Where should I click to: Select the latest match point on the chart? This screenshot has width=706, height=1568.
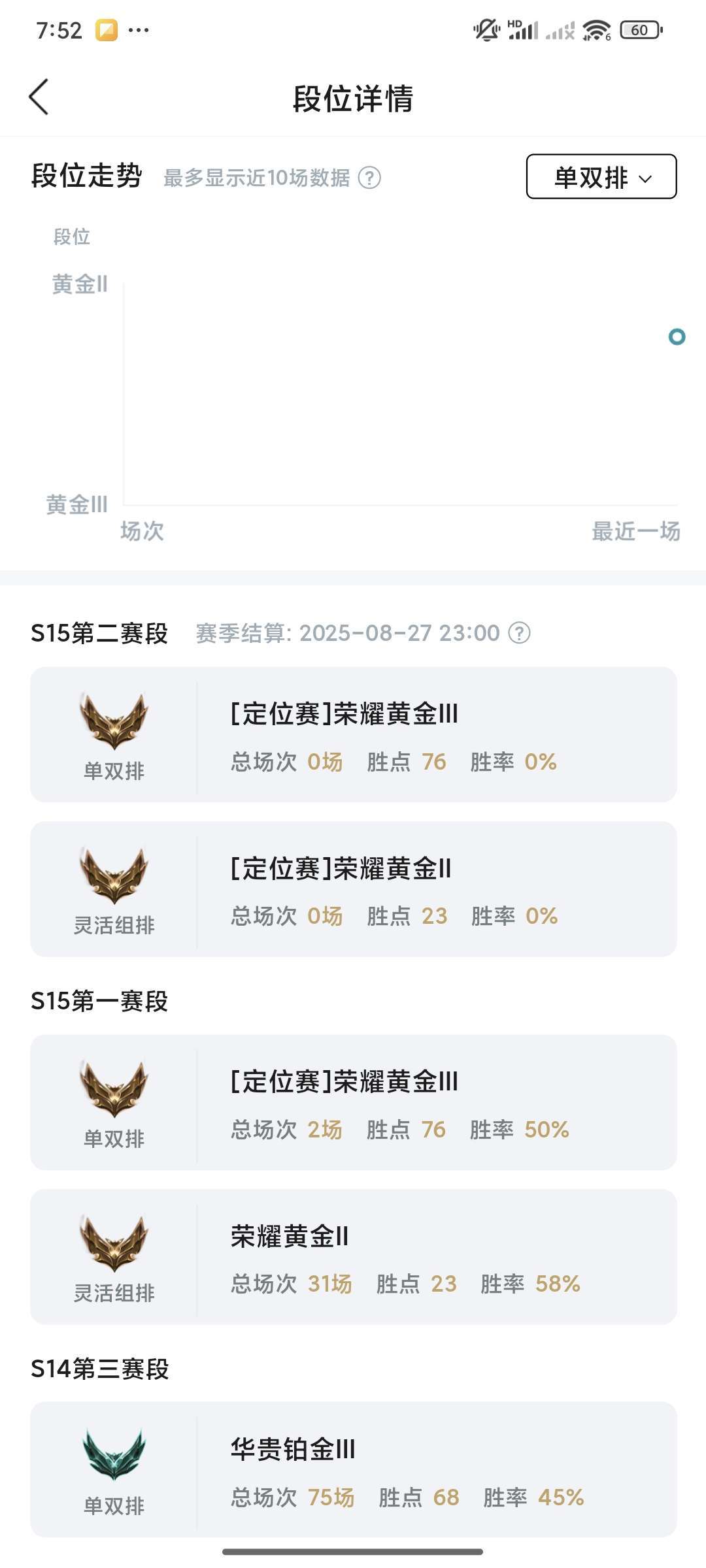(x=677, y=336)
